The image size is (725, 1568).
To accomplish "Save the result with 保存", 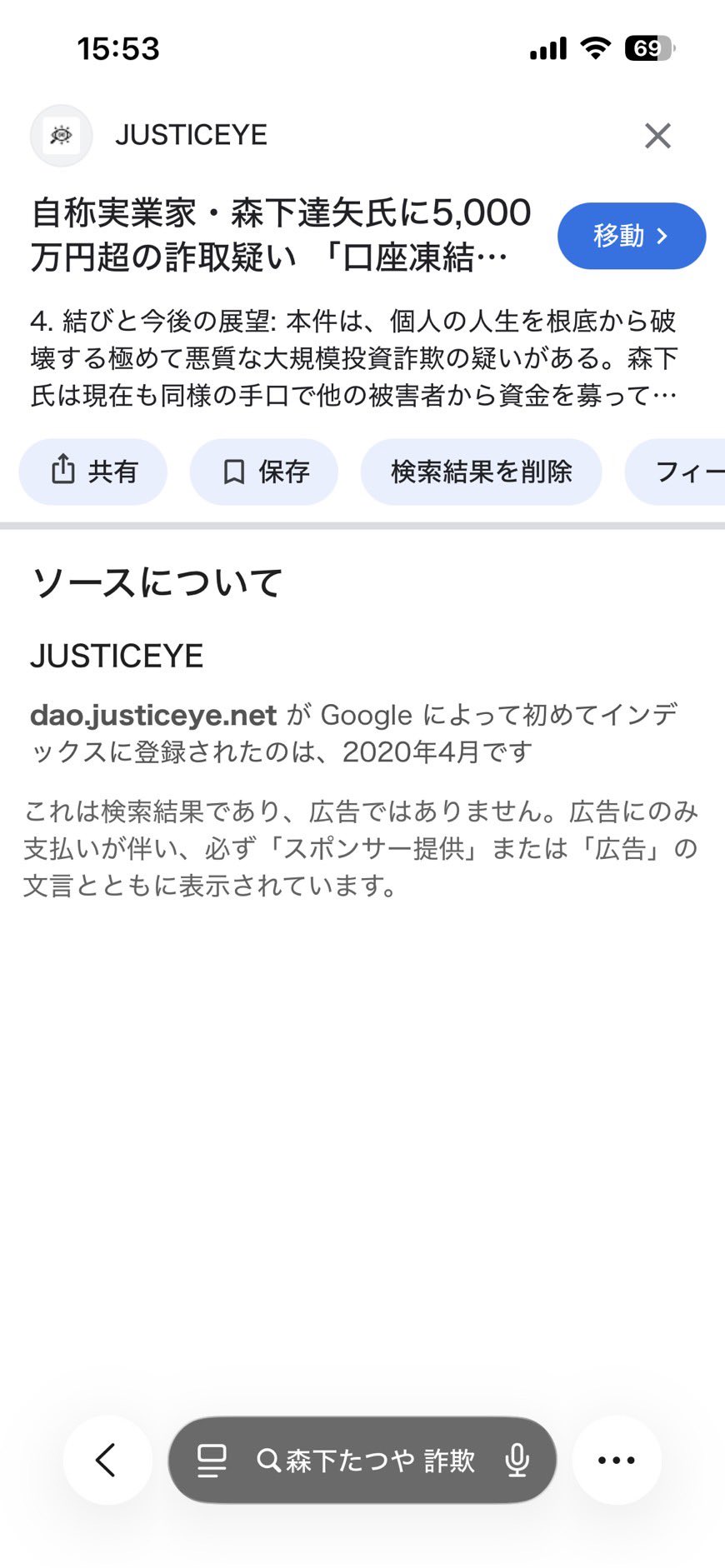I will coord(264,472).
